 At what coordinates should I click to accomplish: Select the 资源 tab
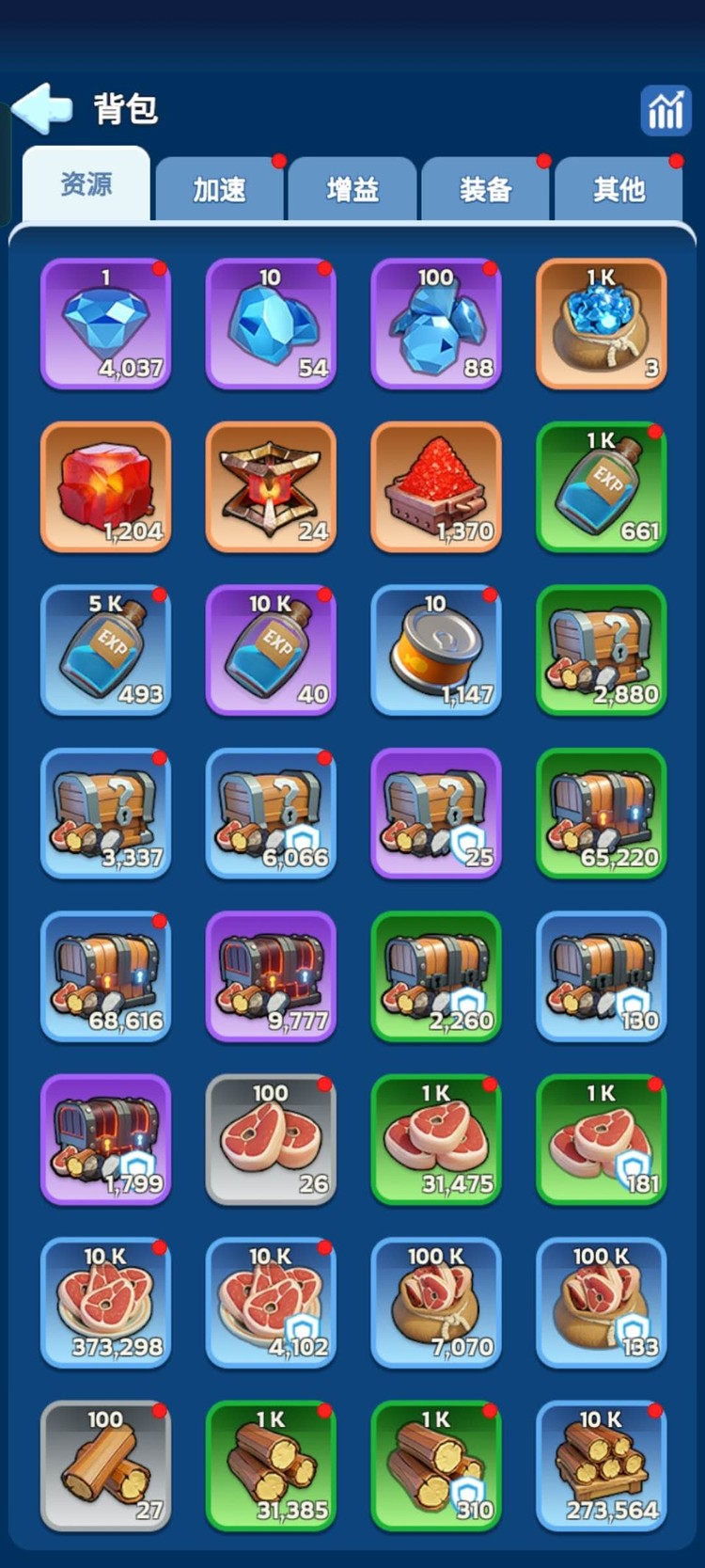[x=86, y=184]
